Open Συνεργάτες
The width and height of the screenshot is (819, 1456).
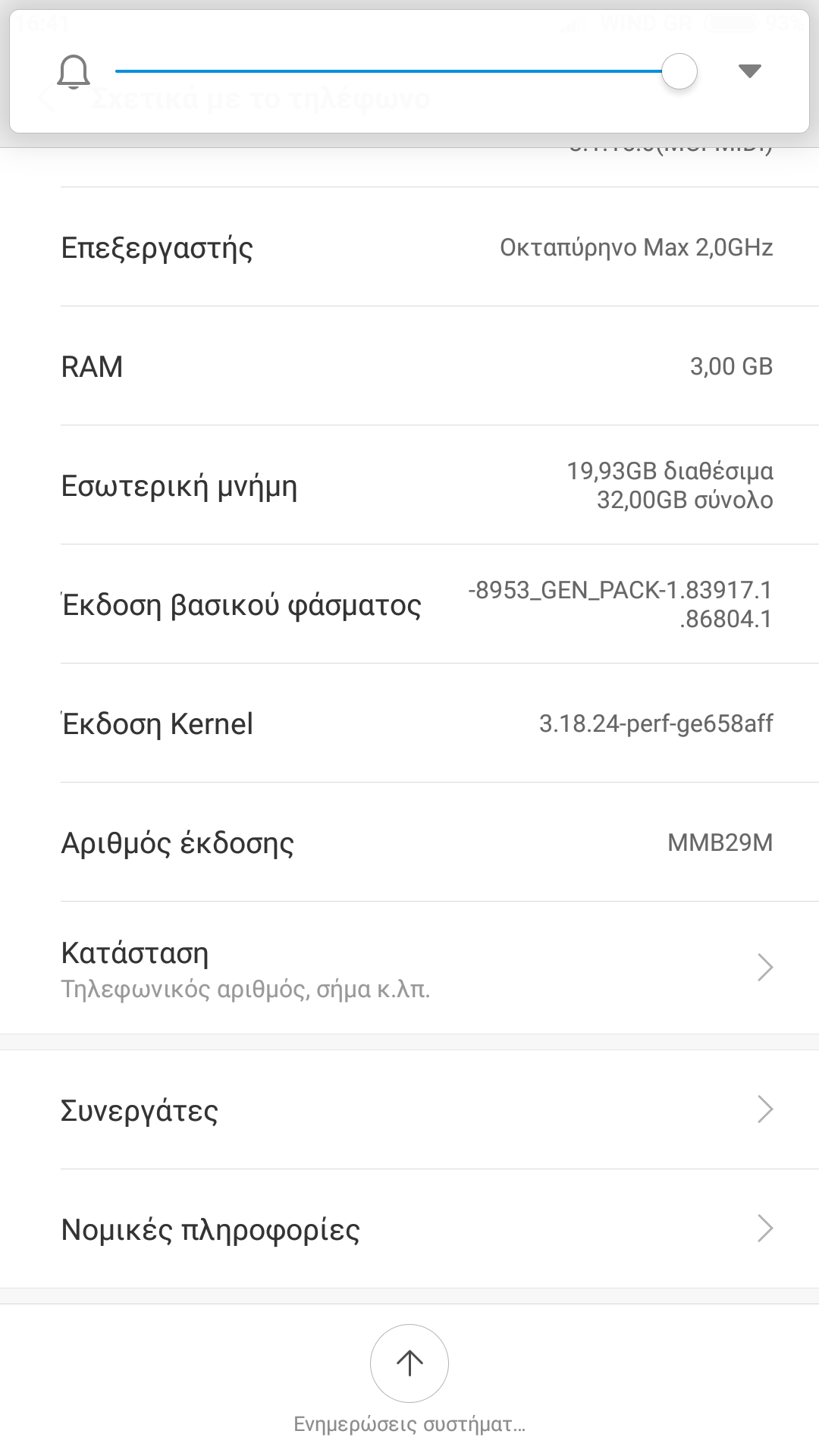click(x=409, y=1110)
